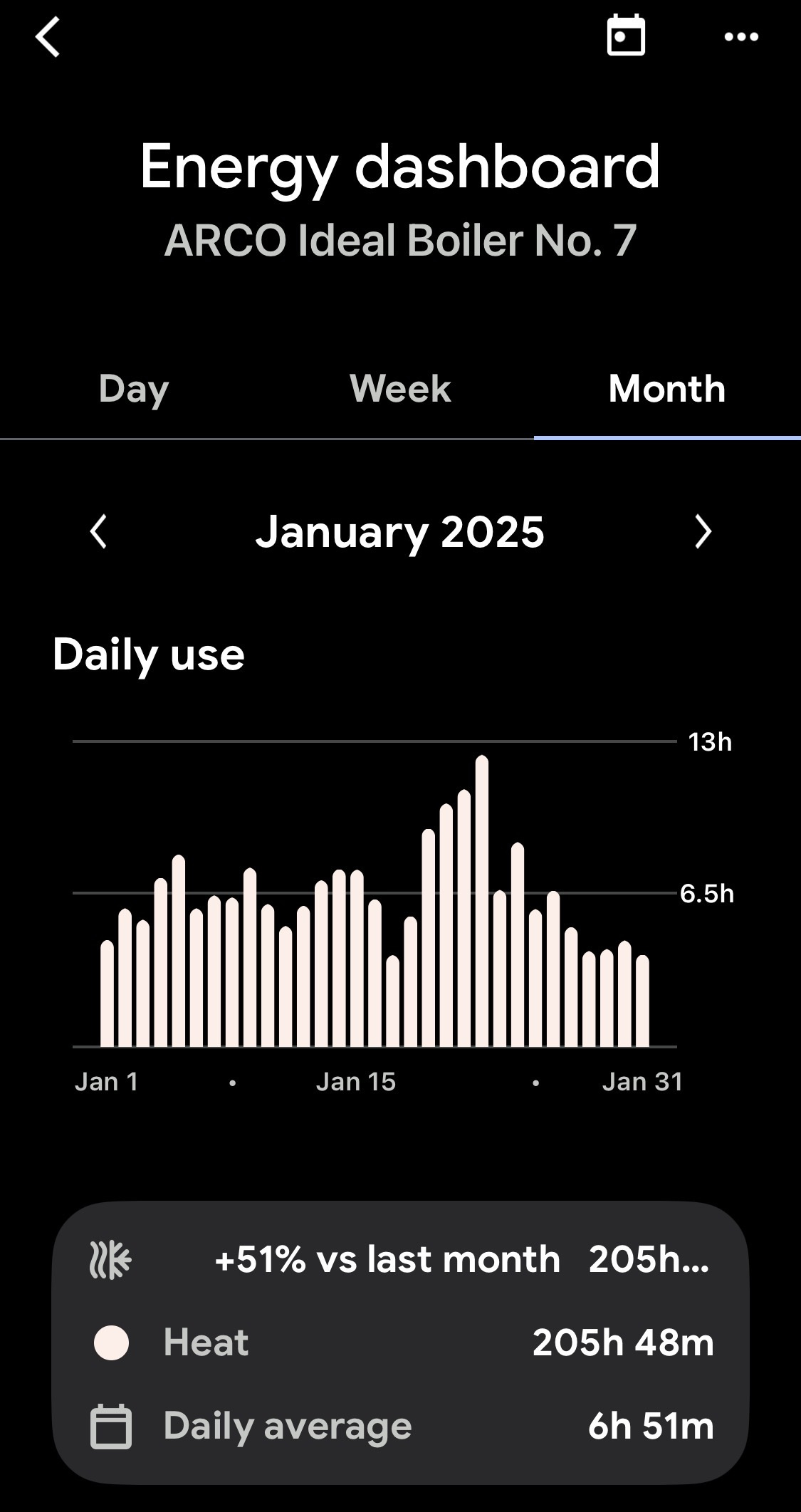Go to the previous month

[99, 532]
